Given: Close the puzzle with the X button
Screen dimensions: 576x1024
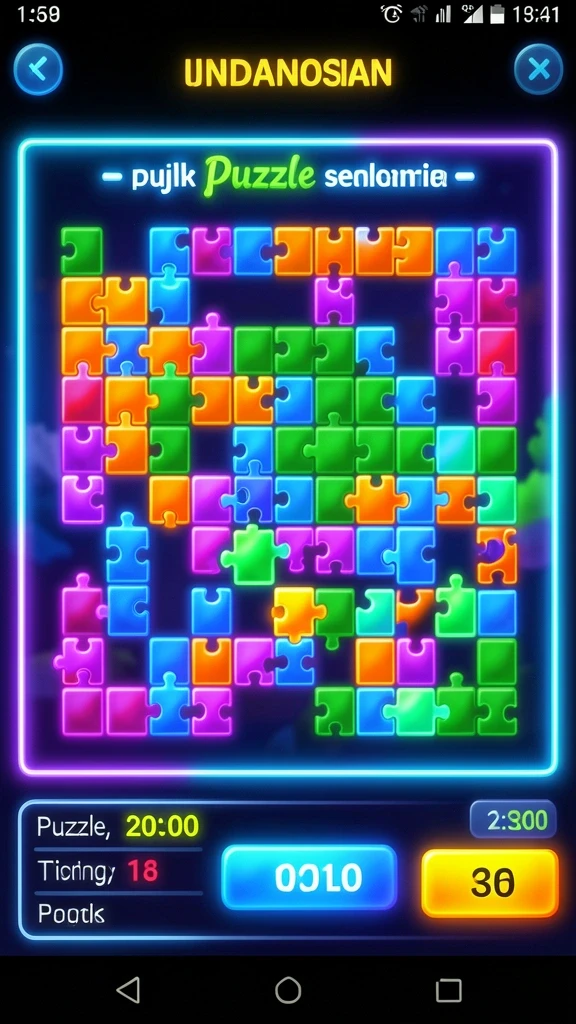Looking at the screenshot, I should tap(538, 69).
